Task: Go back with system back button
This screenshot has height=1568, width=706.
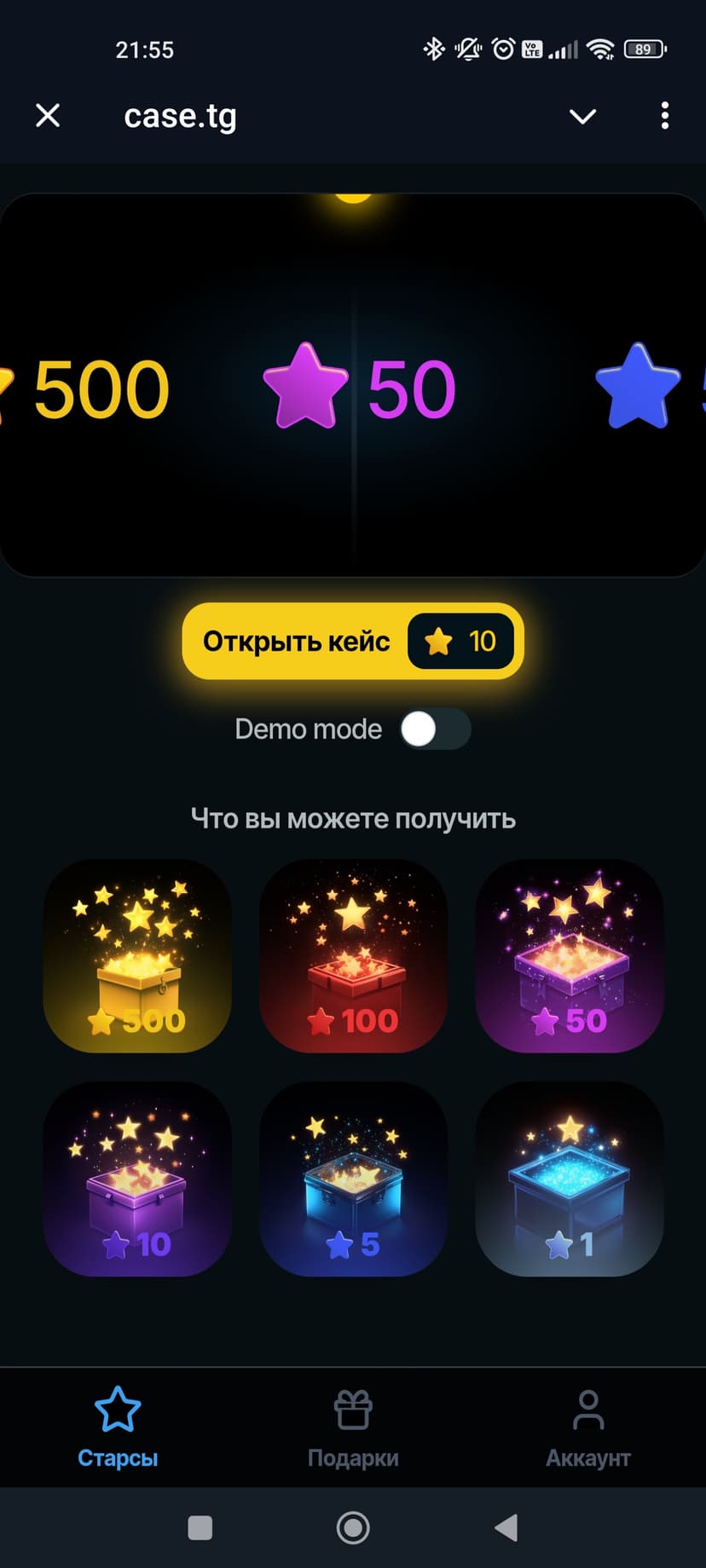Action: point(506,1528)
